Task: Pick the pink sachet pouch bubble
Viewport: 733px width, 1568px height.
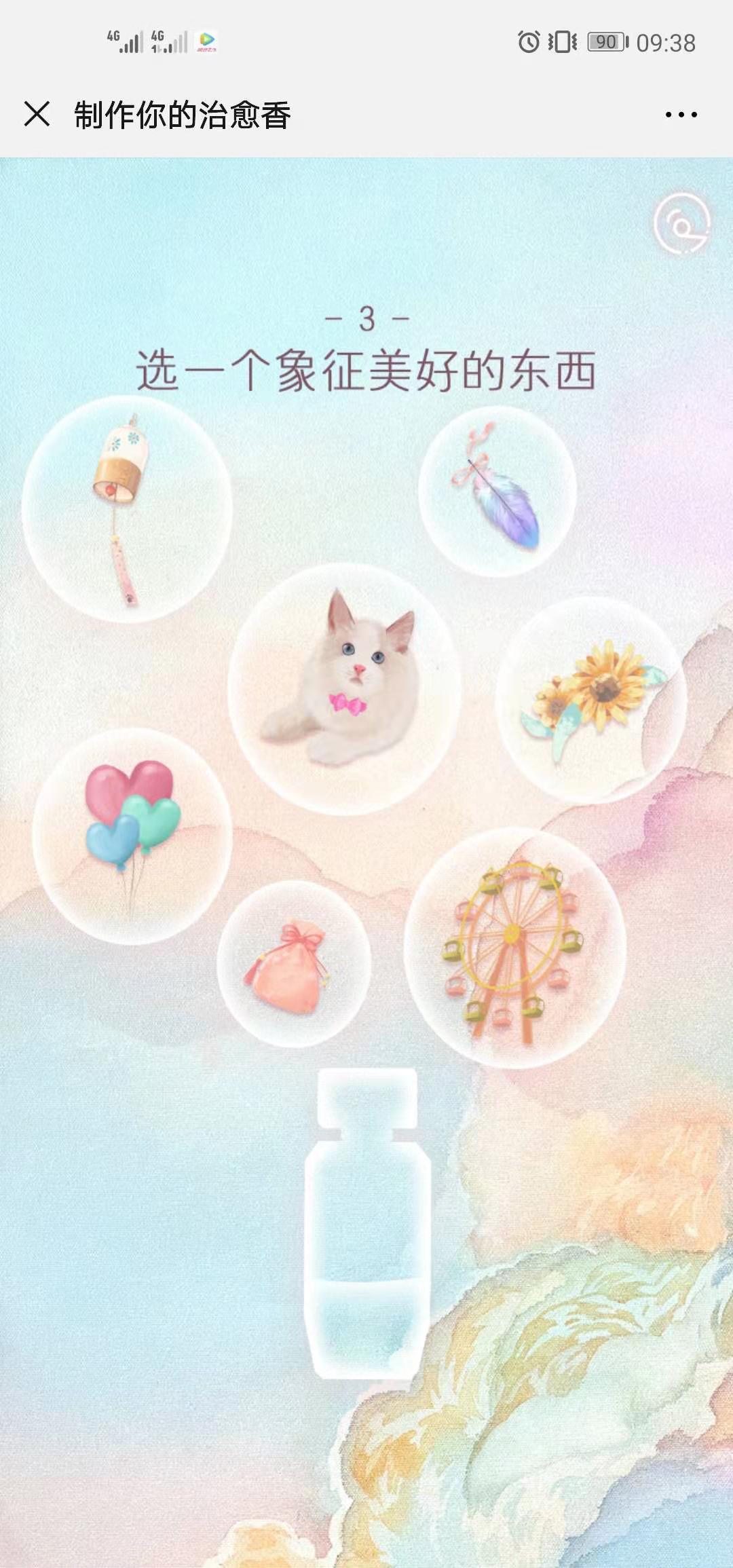Action: click(293, 964)
